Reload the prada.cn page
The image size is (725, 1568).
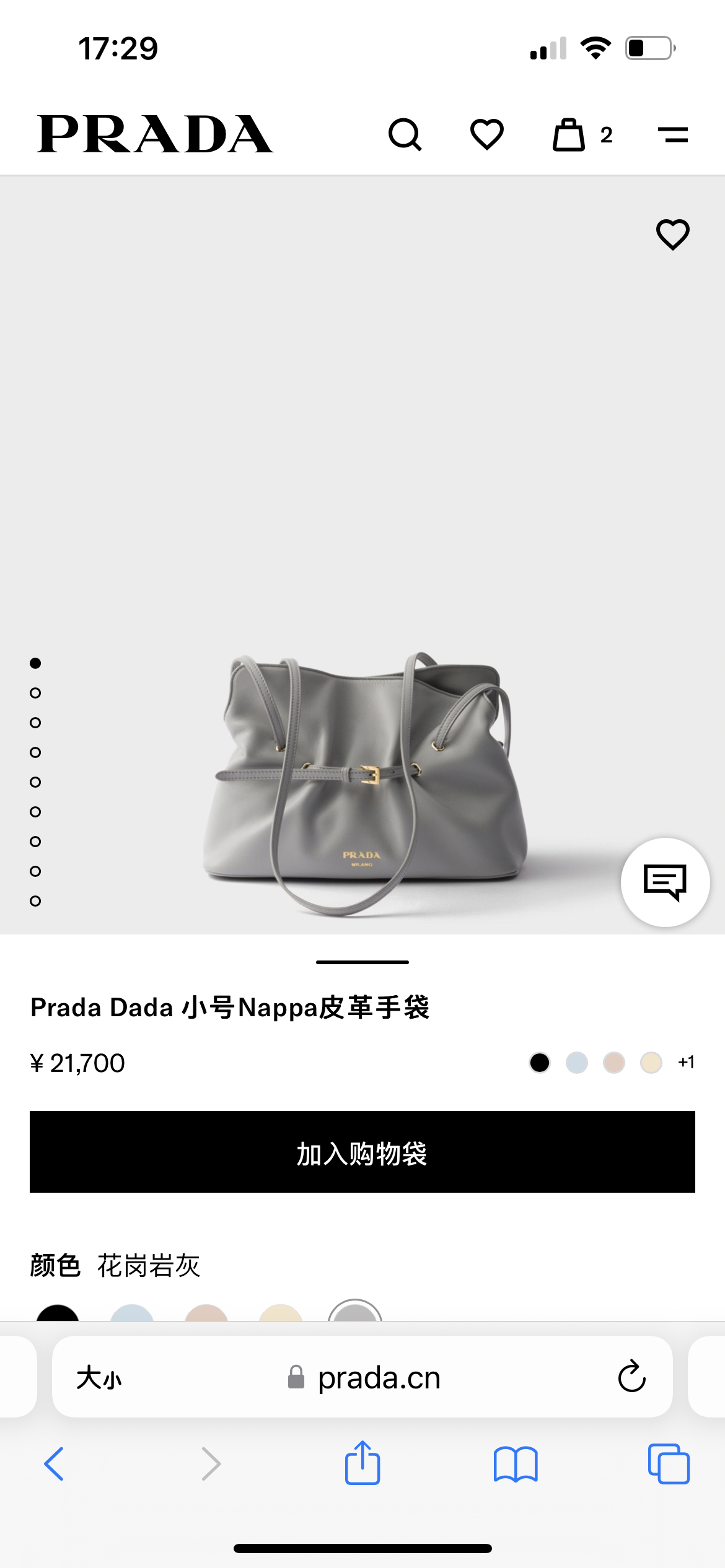[x=631, y=1377]
